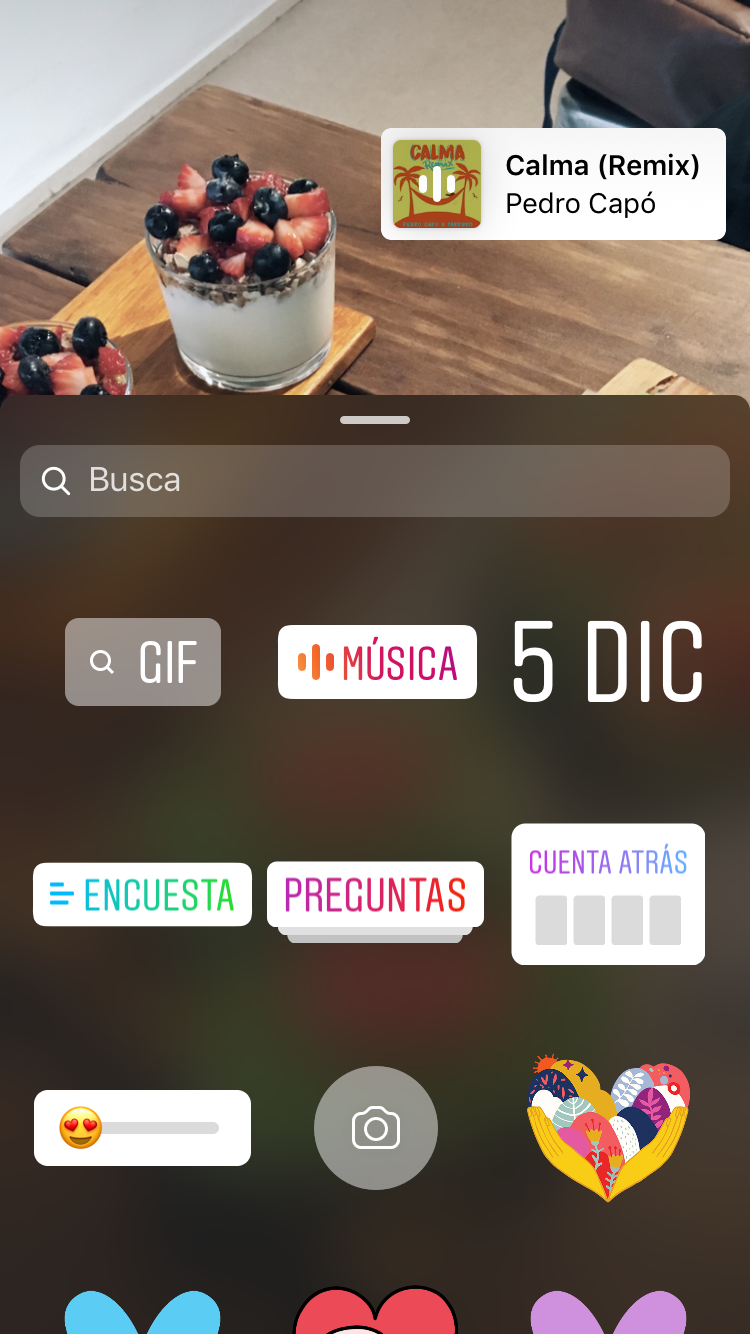Tap the magnifying glass search icon

coord(55,480)
